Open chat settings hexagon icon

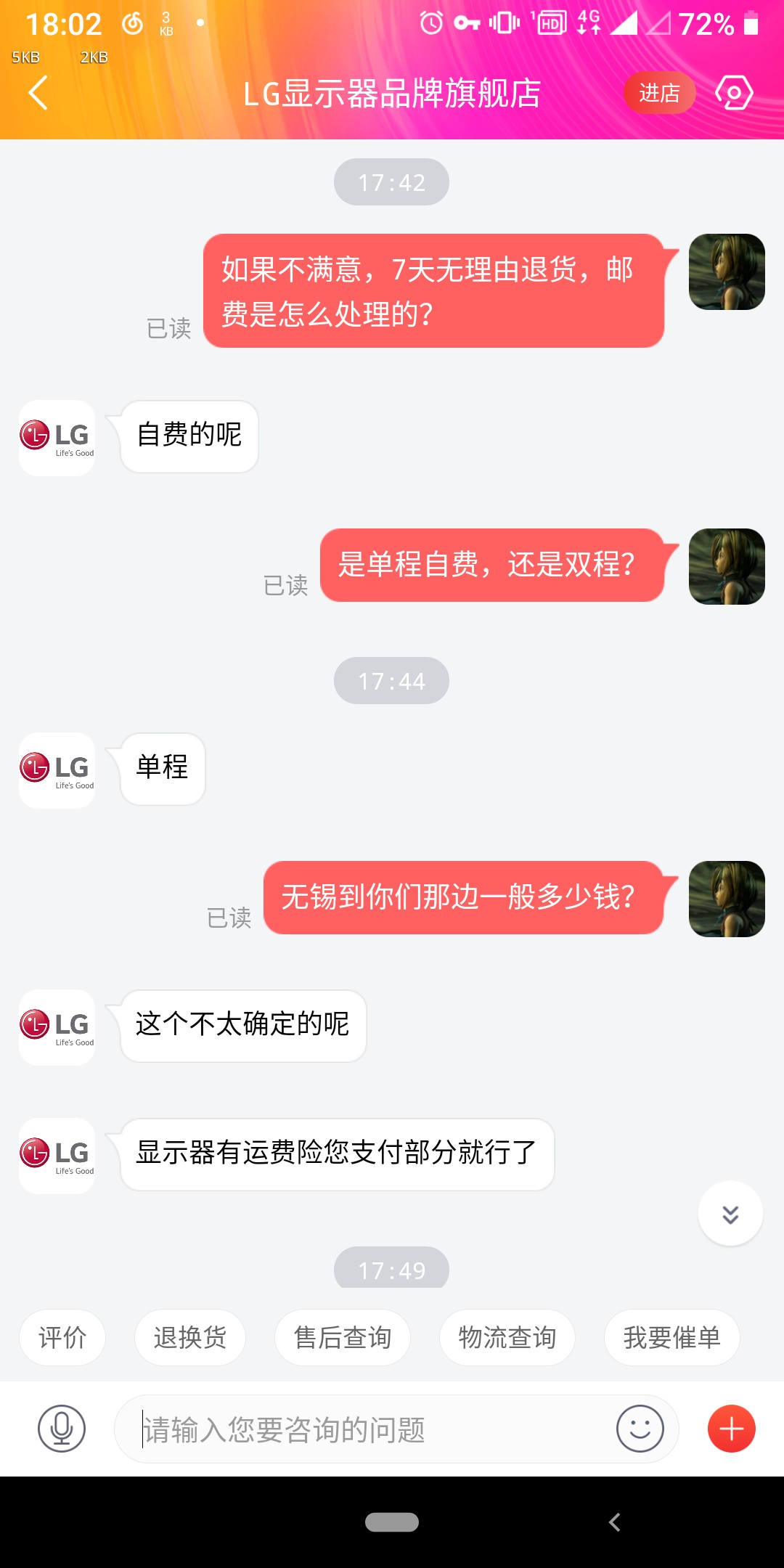click(x=734, y=93)
